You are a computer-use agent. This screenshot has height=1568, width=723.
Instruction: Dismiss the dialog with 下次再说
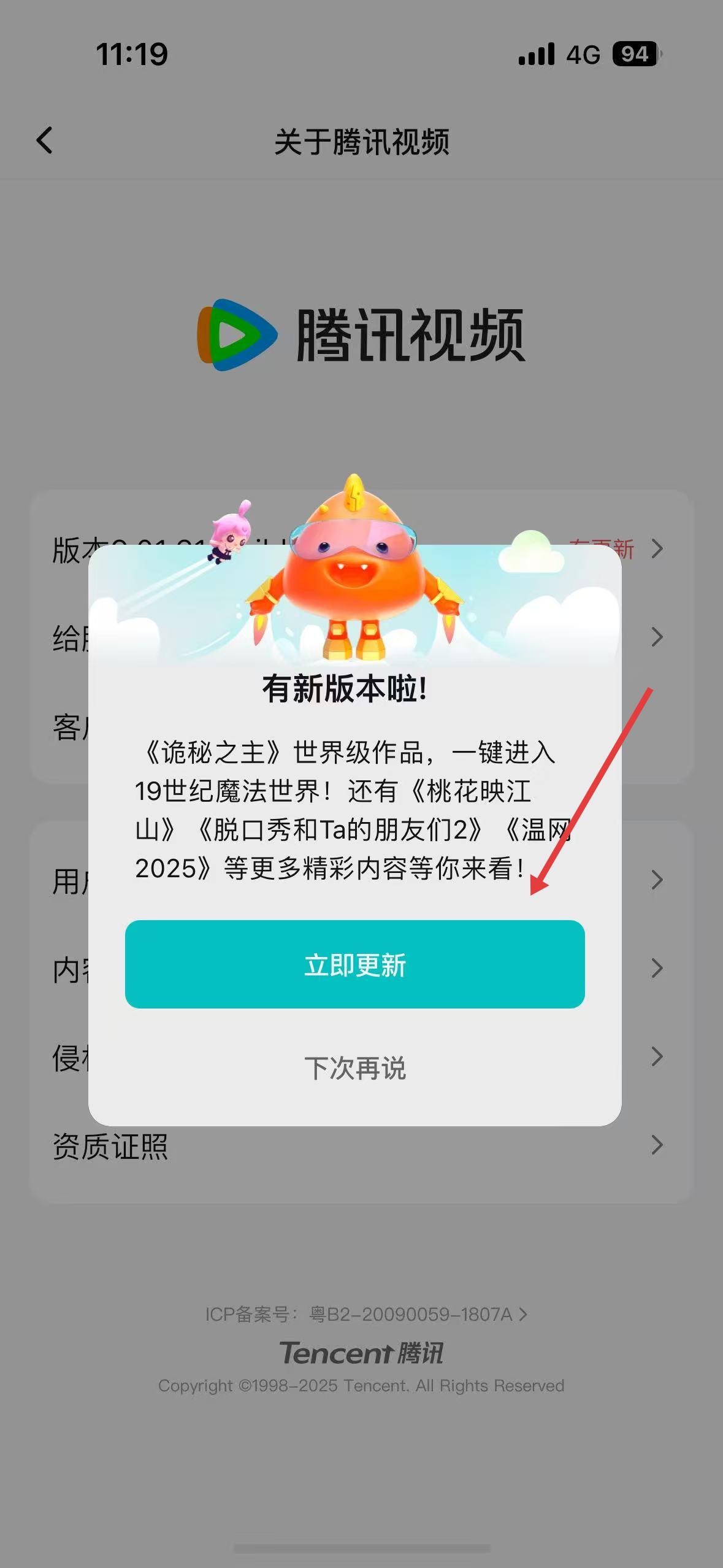point(354,1068)
